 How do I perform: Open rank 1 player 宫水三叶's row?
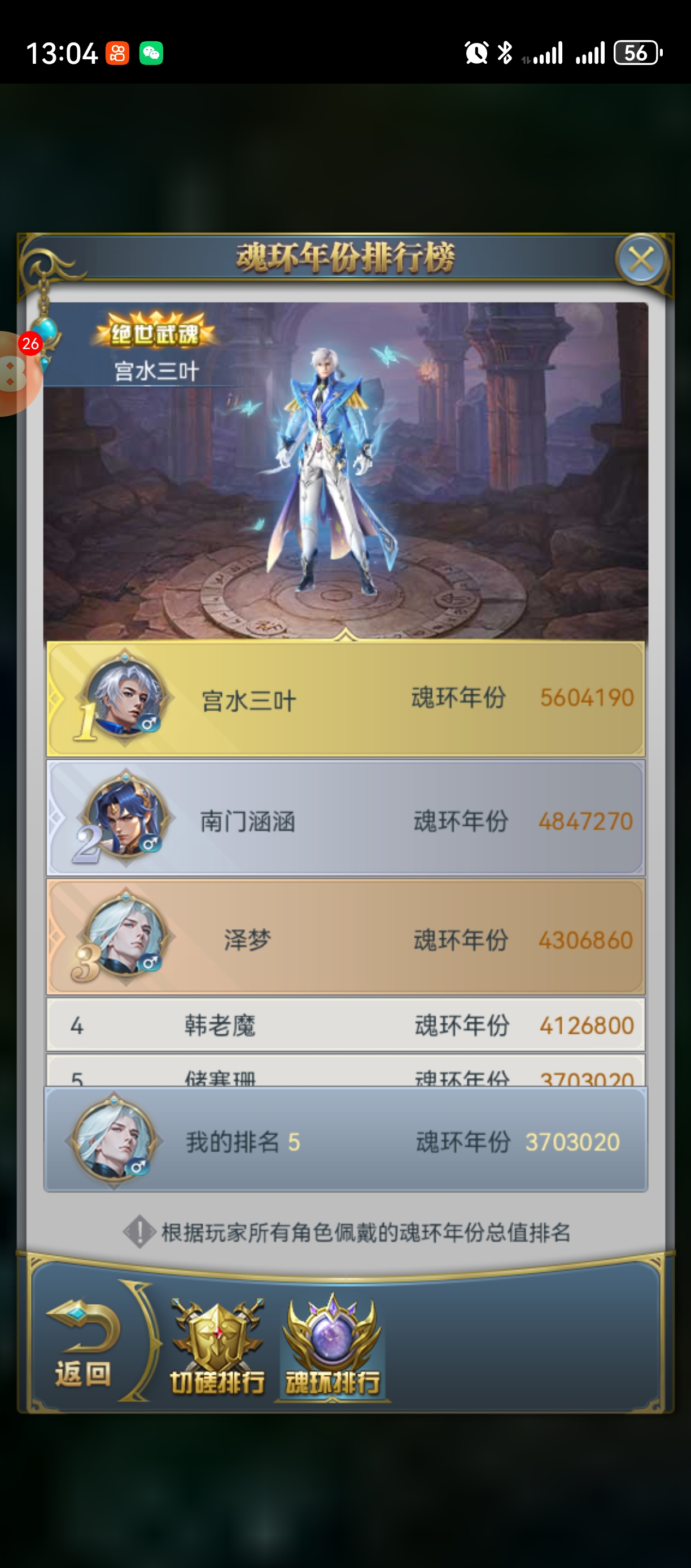point(345,698)
